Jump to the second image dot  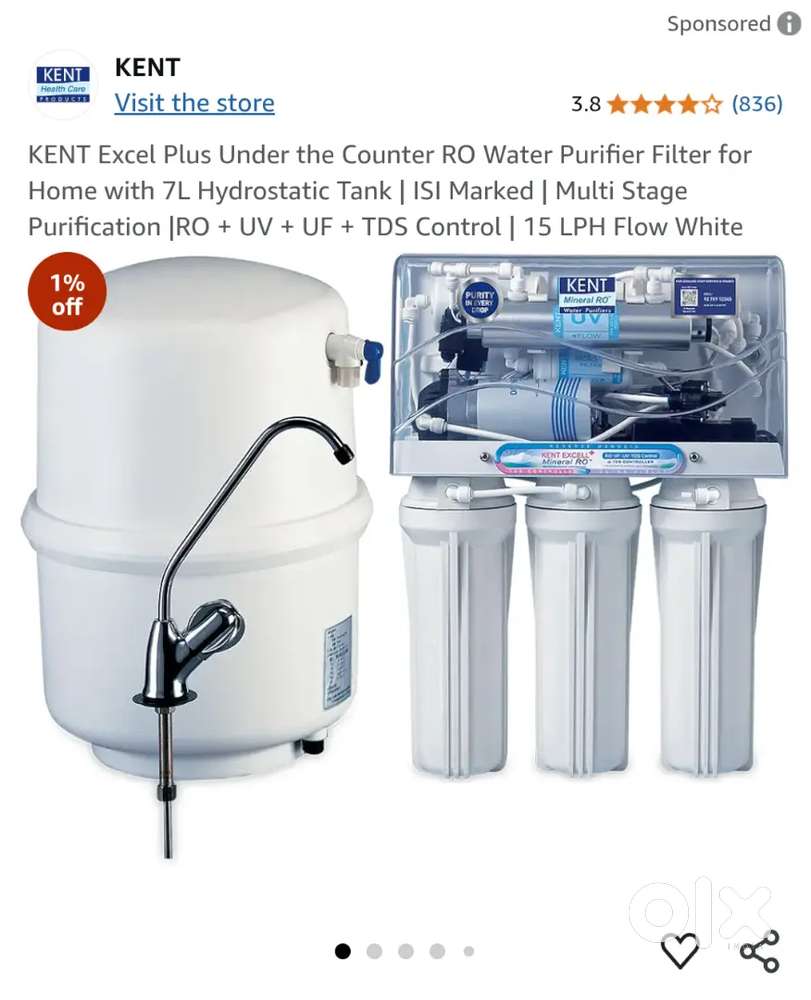[x=374, y=951]
